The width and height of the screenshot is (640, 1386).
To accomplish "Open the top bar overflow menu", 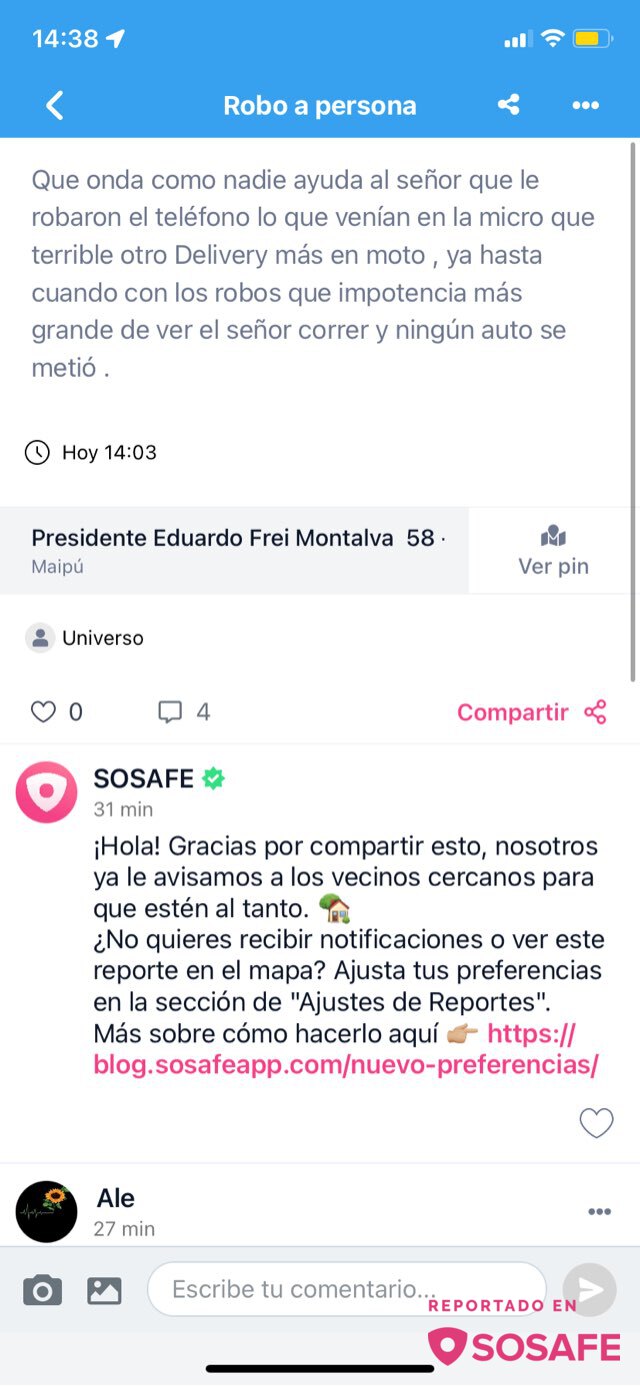I will 585,106.
